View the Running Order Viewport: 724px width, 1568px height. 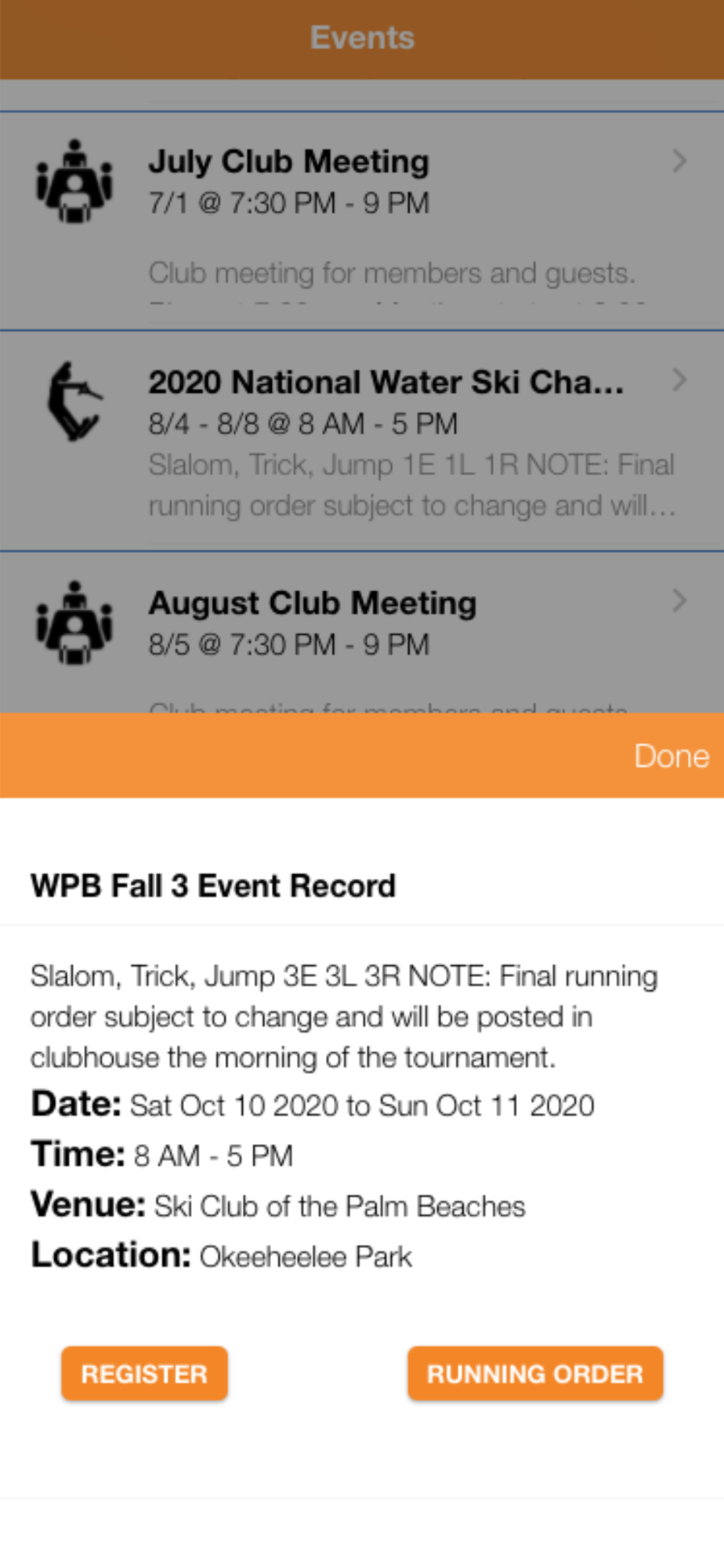tap(535, 1374)
